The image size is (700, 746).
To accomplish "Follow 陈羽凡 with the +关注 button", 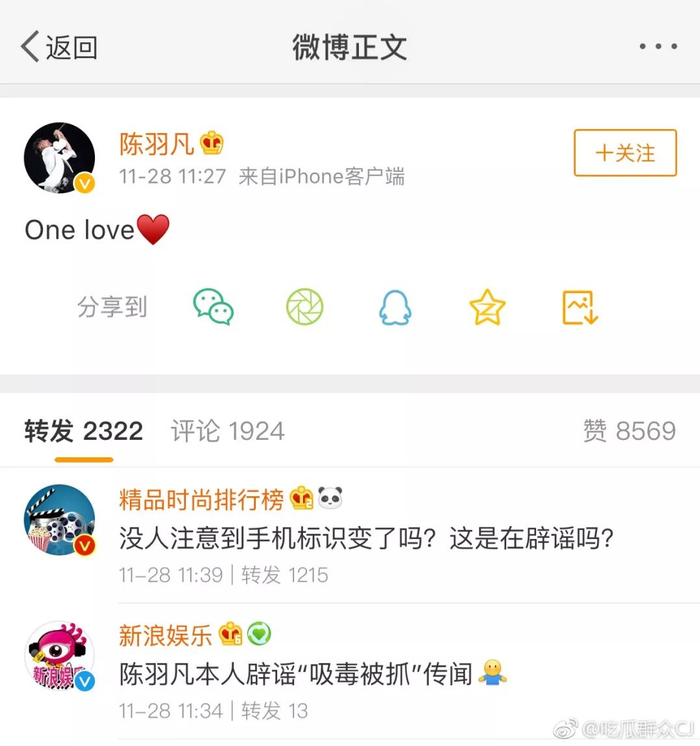I will tap(625, 153).
